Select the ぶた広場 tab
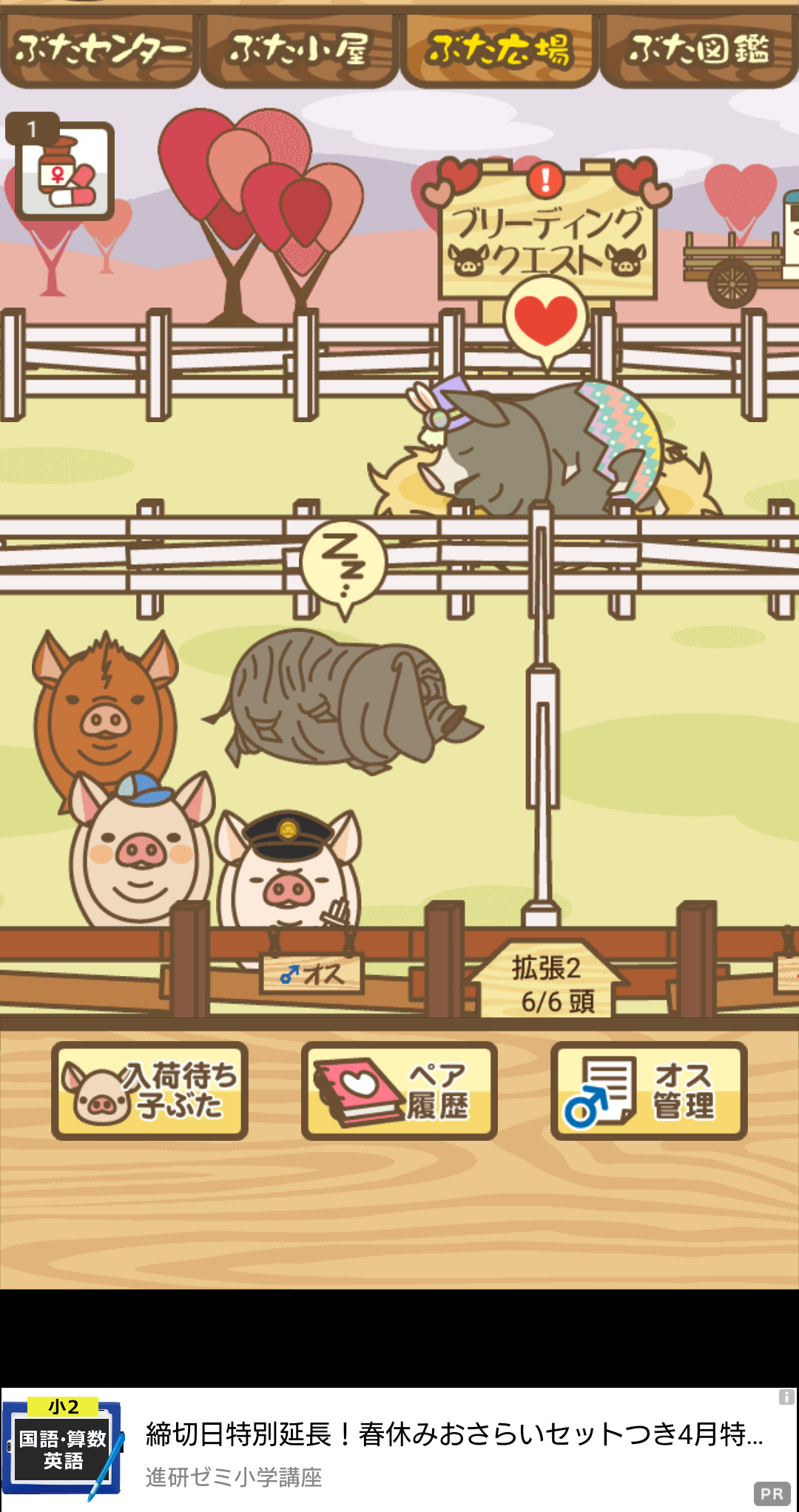 point(499,50)
